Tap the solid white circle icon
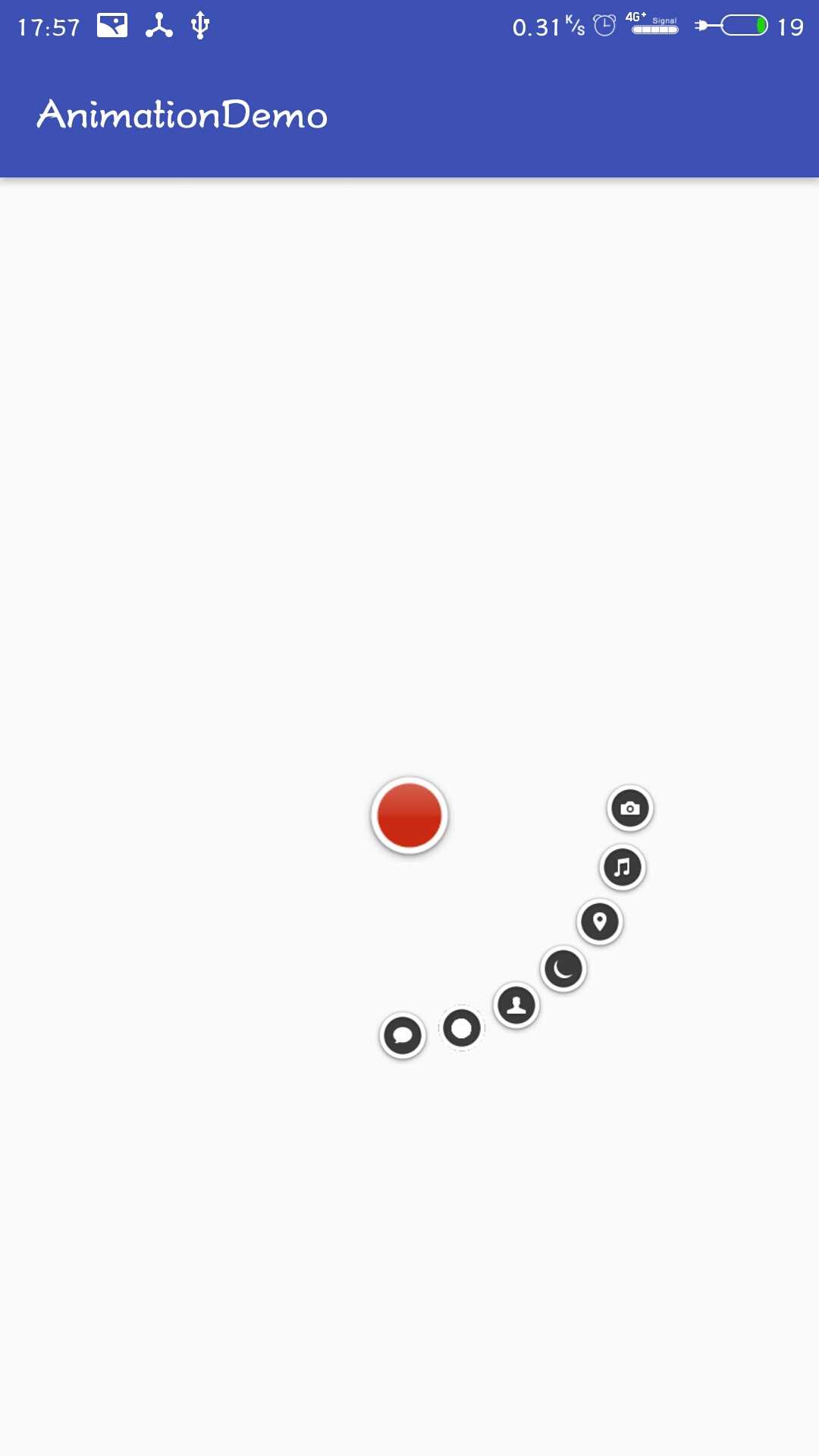Viewport: 819px width, 1456px height. click(x=462, y=1029)
